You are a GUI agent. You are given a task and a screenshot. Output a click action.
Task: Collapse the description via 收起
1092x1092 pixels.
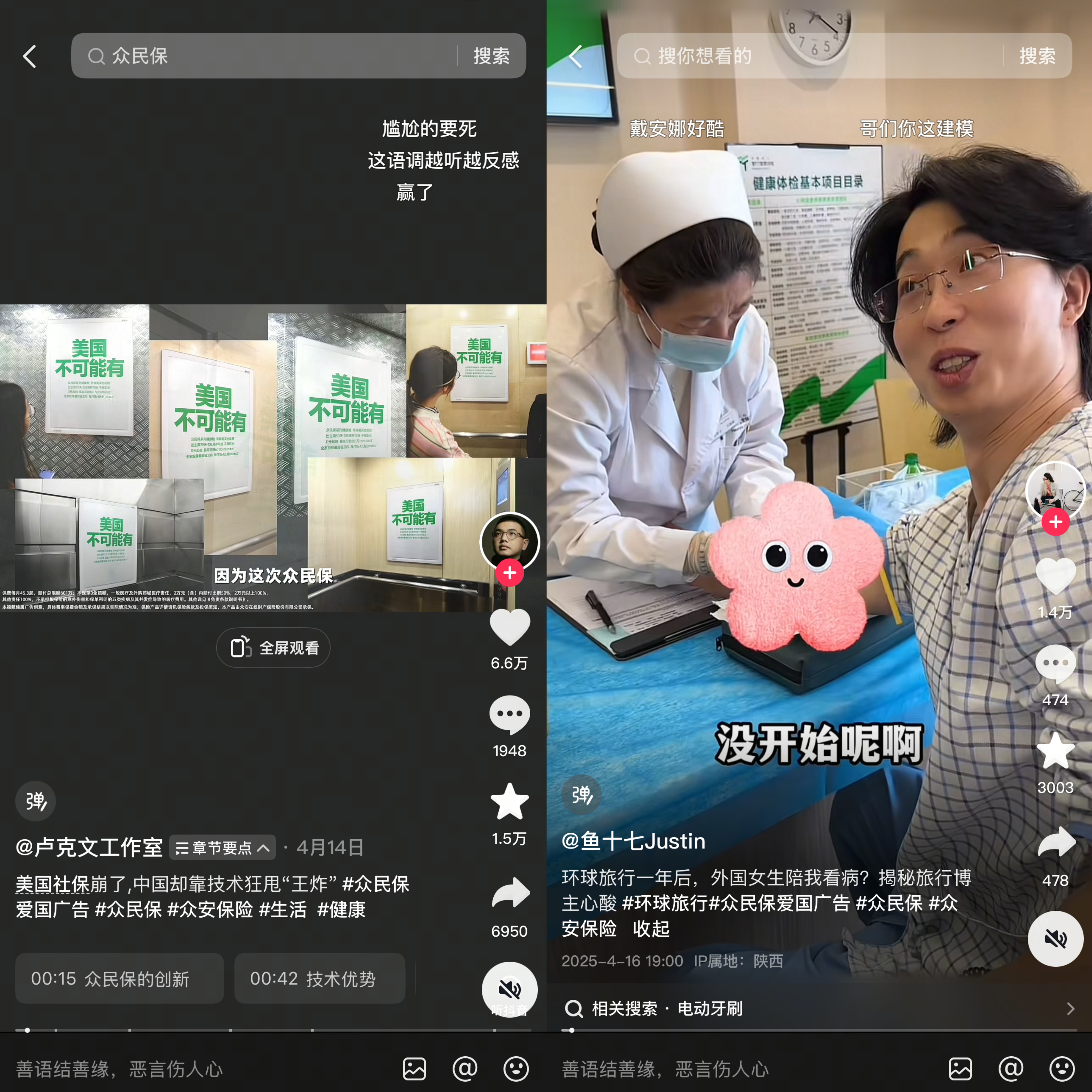[x=651, y=929]
